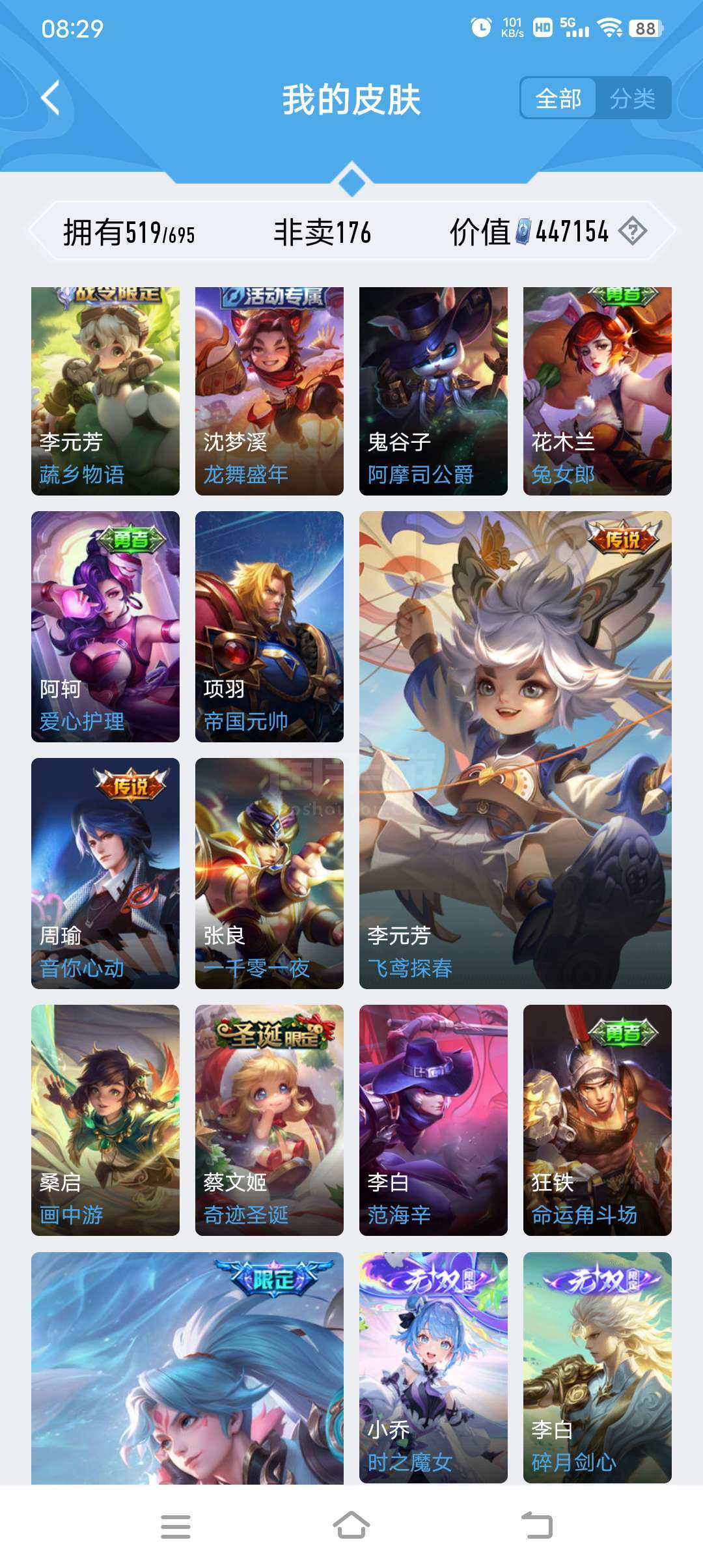The height and width of the screenshot is (1568, 703).
Task: Open 李白 碎月剑心 skin card
Action: (x=598, y=1367)
